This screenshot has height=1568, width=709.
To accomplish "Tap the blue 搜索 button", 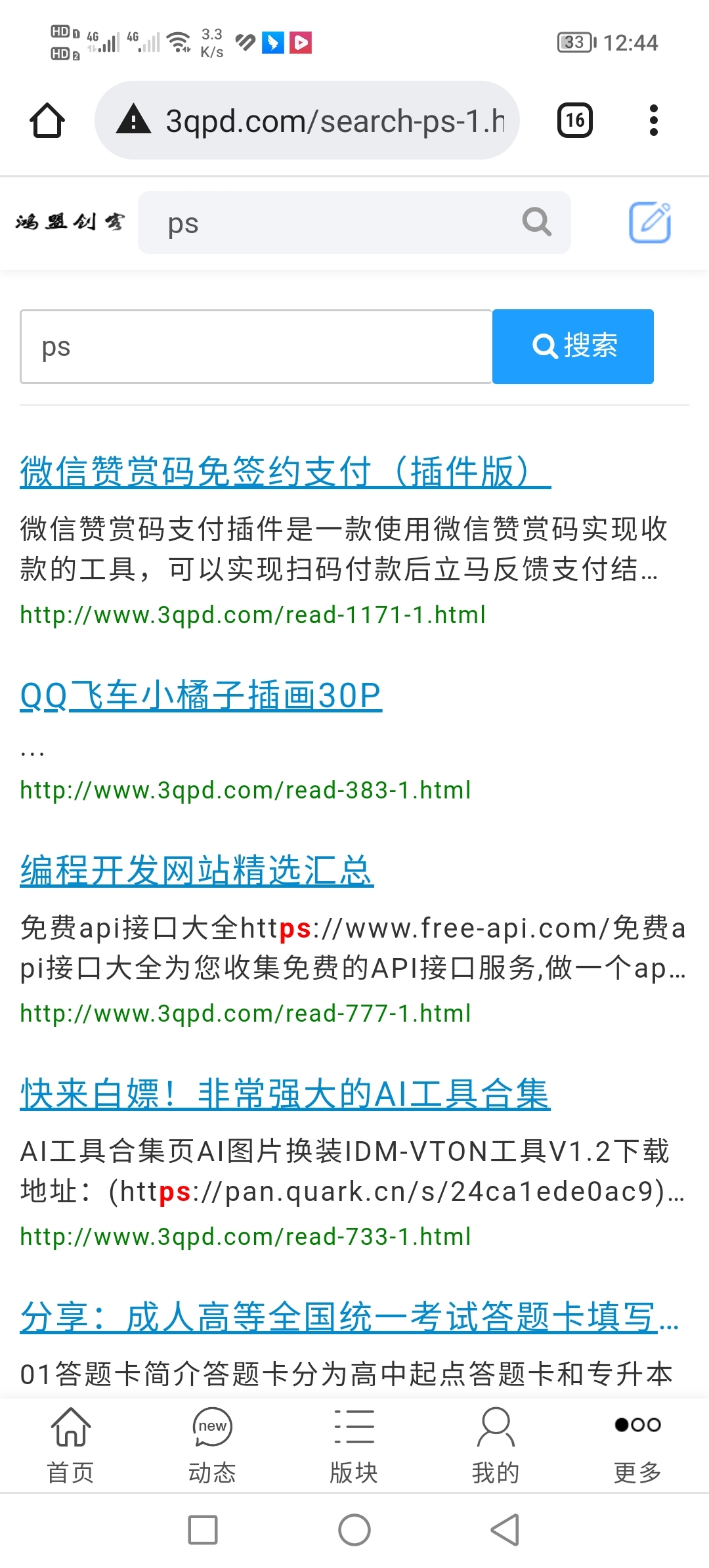I will [x=573, y=347].
